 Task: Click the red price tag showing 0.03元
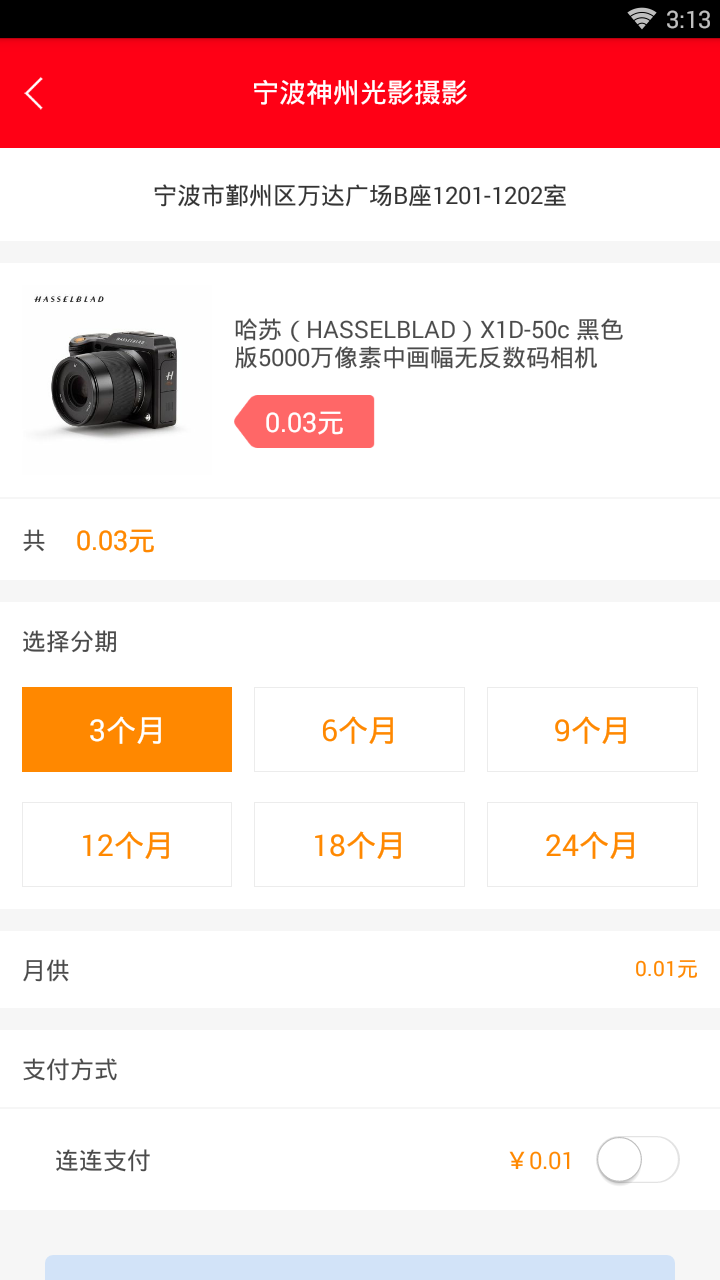tap(305, 421)
